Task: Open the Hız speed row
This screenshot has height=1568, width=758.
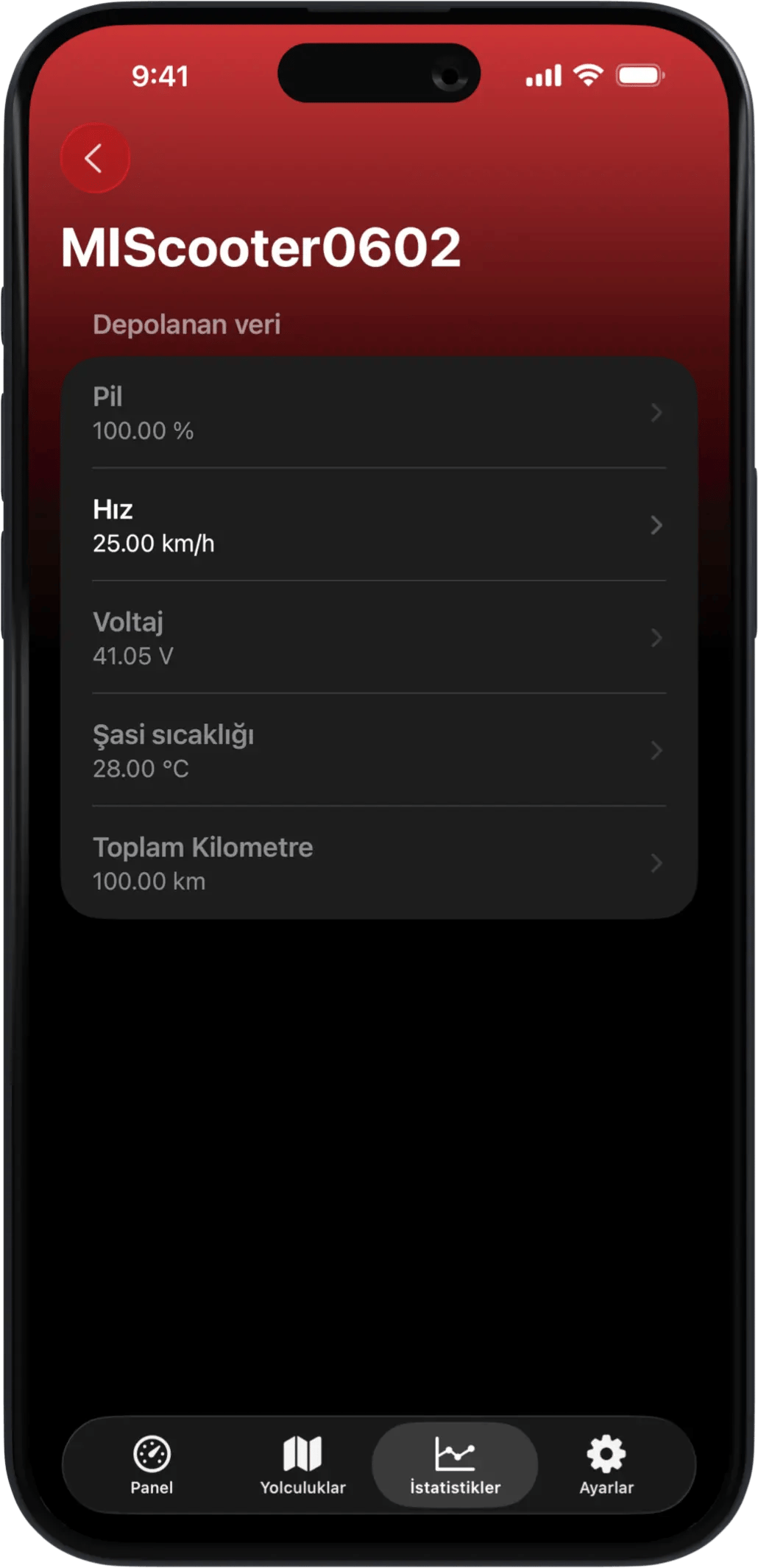Action: pos(378,525)
